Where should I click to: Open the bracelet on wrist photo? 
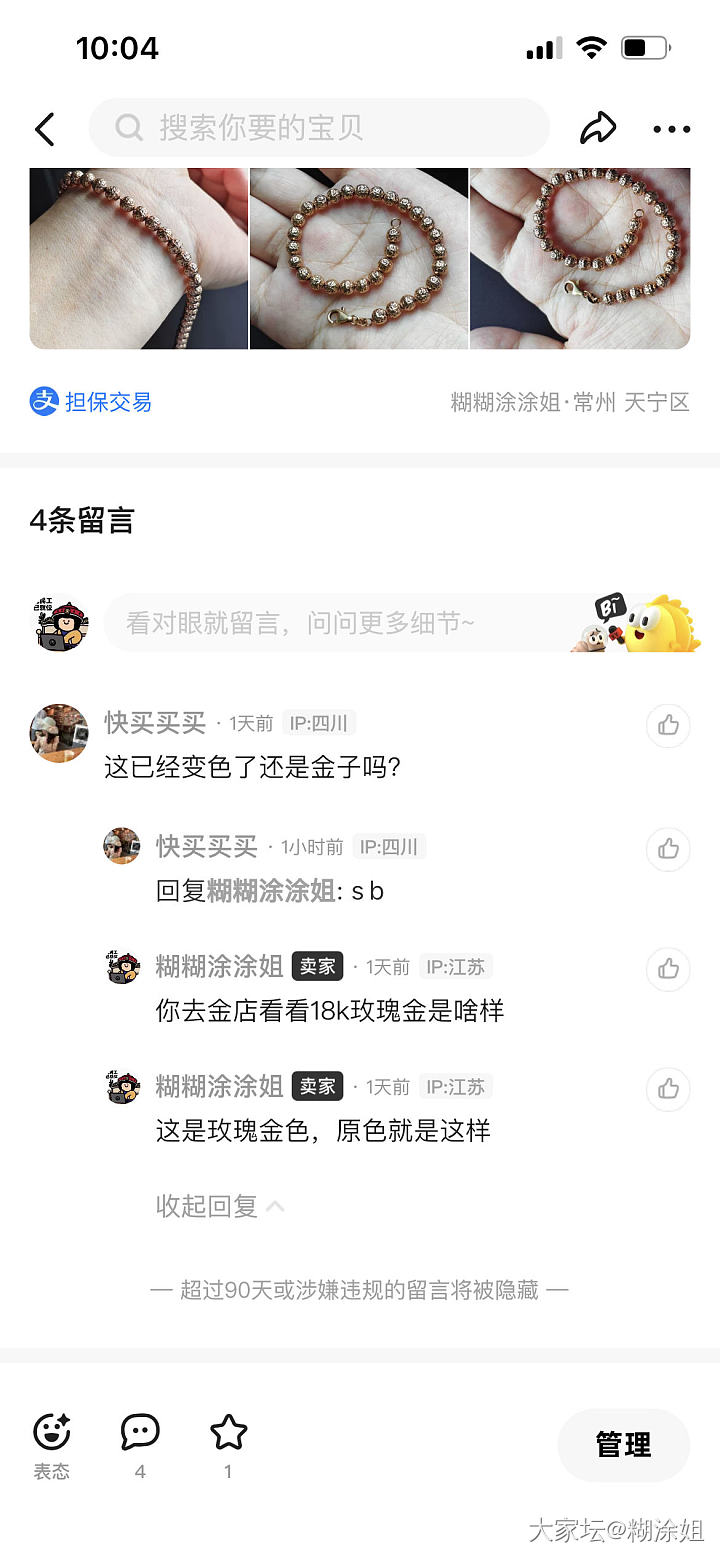click(x=138, y=258)
